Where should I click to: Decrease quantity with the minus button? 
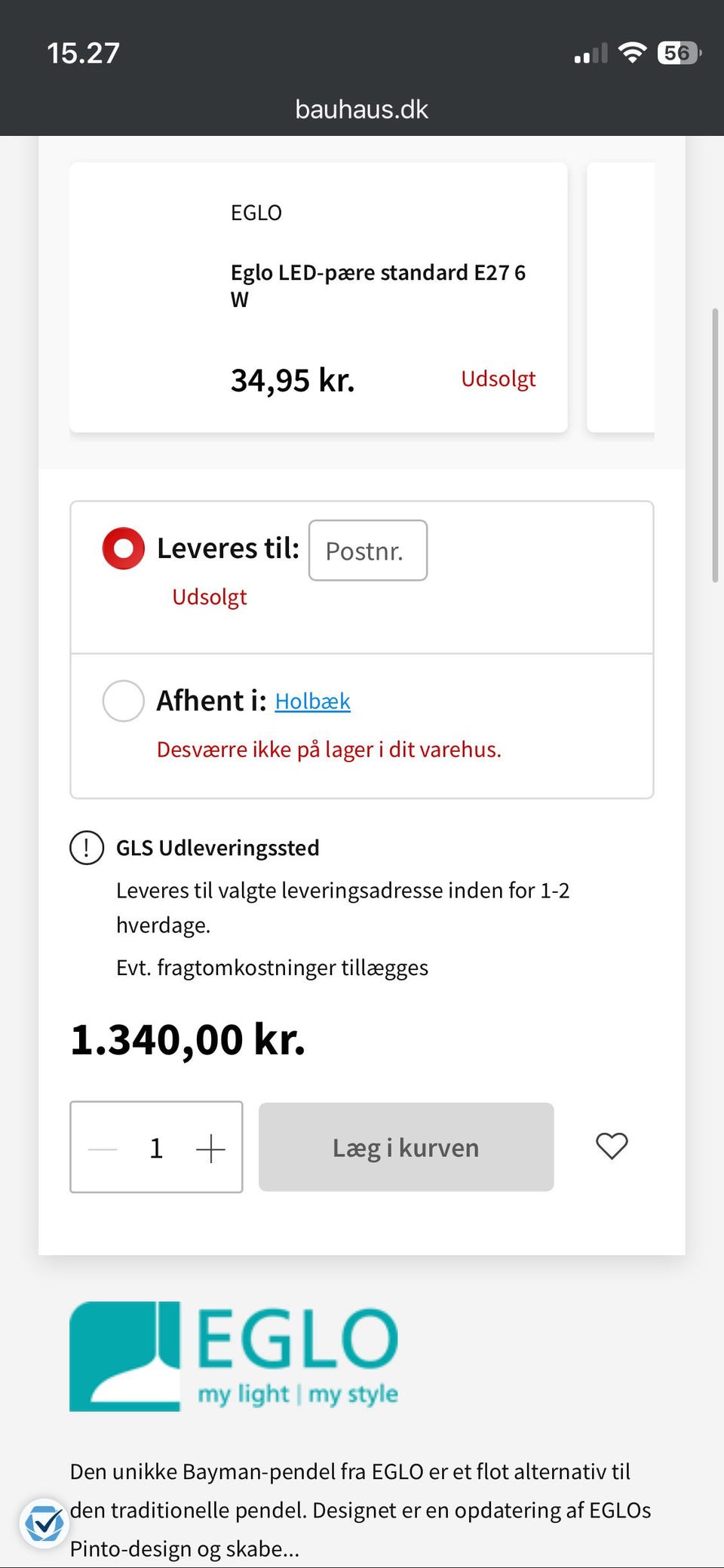tap(103, 1148)
